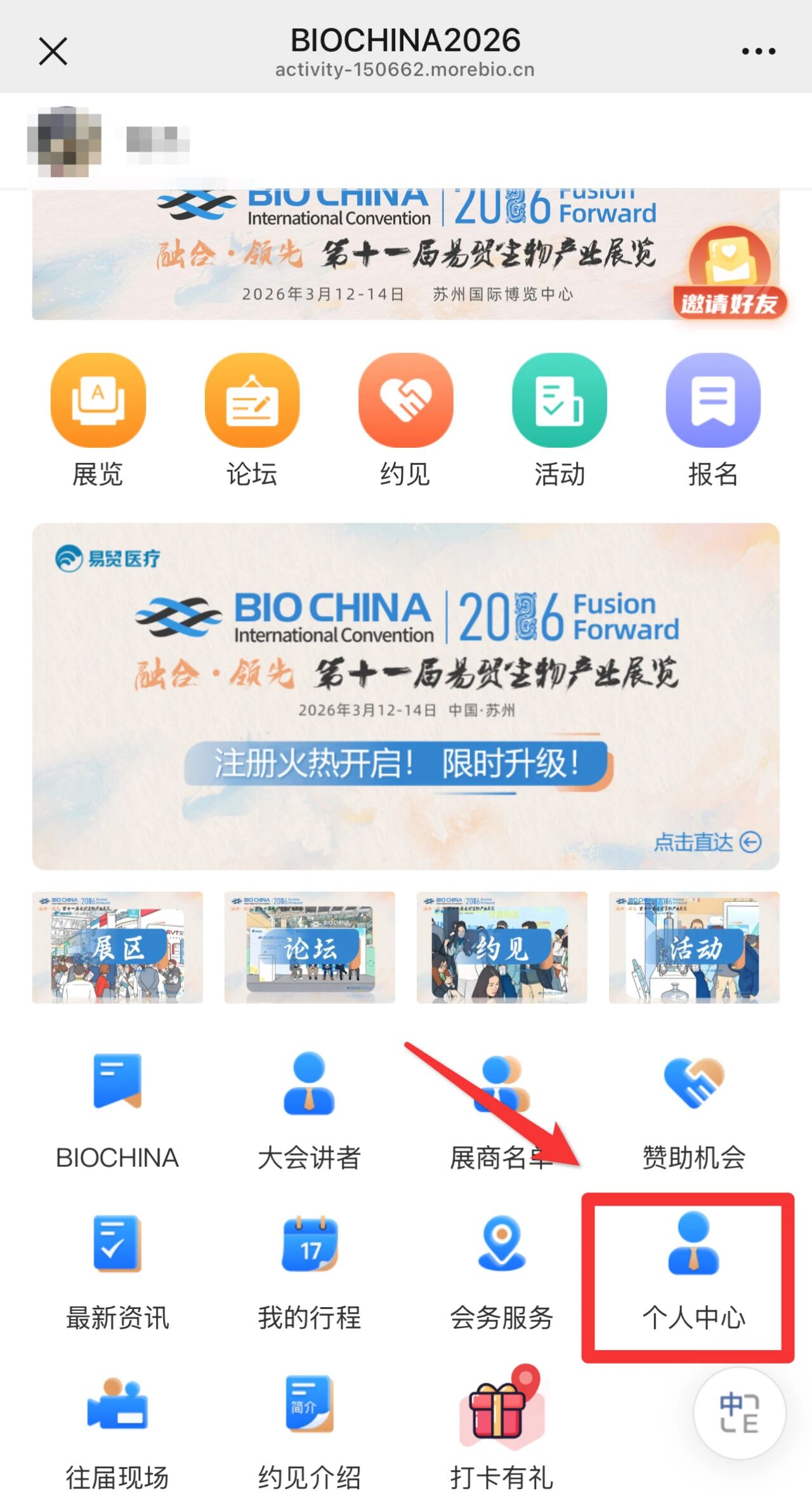Open 会务服务 conference services
Screen dimensions: 812x1512
click(x=501, y=1270)
